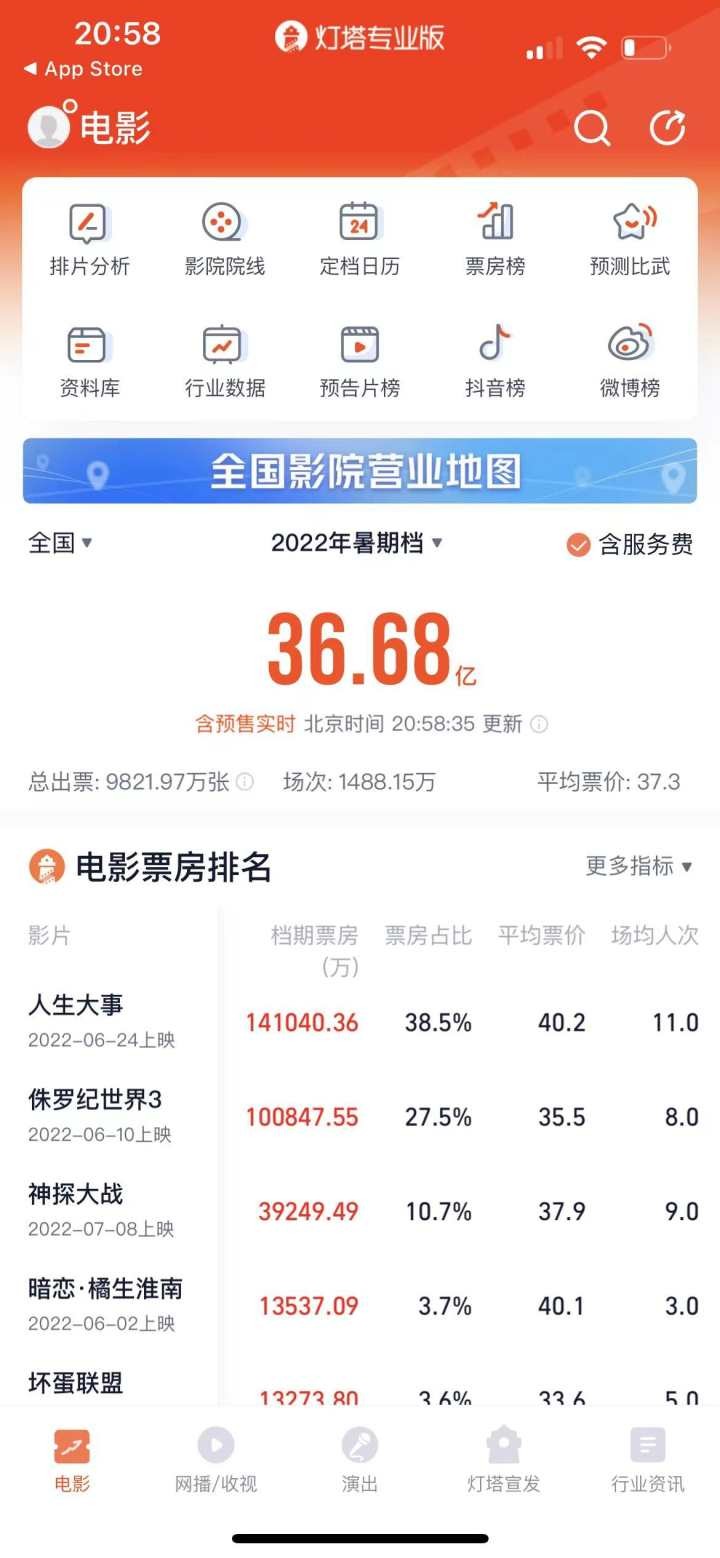Open 抖音榜 chart
The height and width of the screenshot is (1558, 720).
[x=495, y=361]
